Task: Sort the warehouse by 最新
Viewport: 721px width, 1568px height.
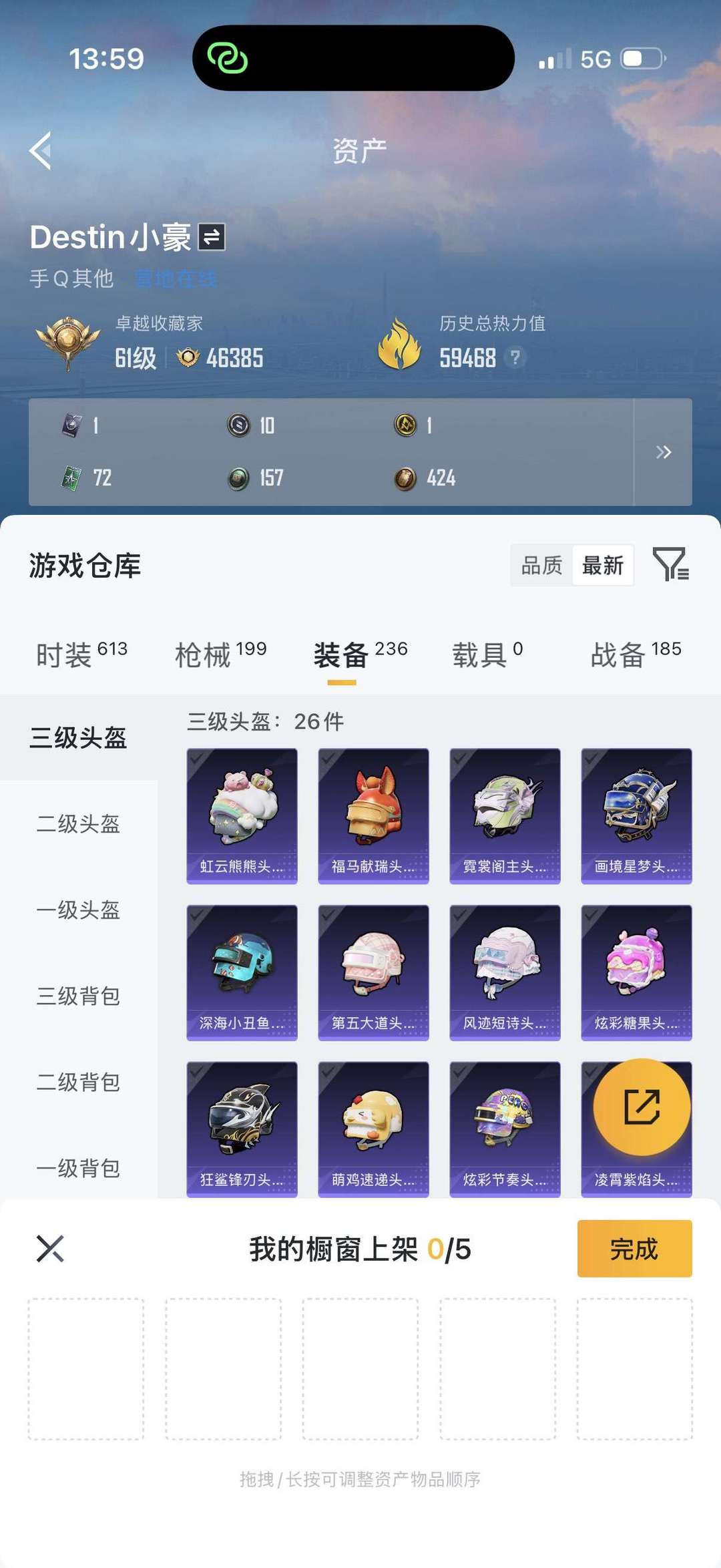Action: click(x=602, y=565)
